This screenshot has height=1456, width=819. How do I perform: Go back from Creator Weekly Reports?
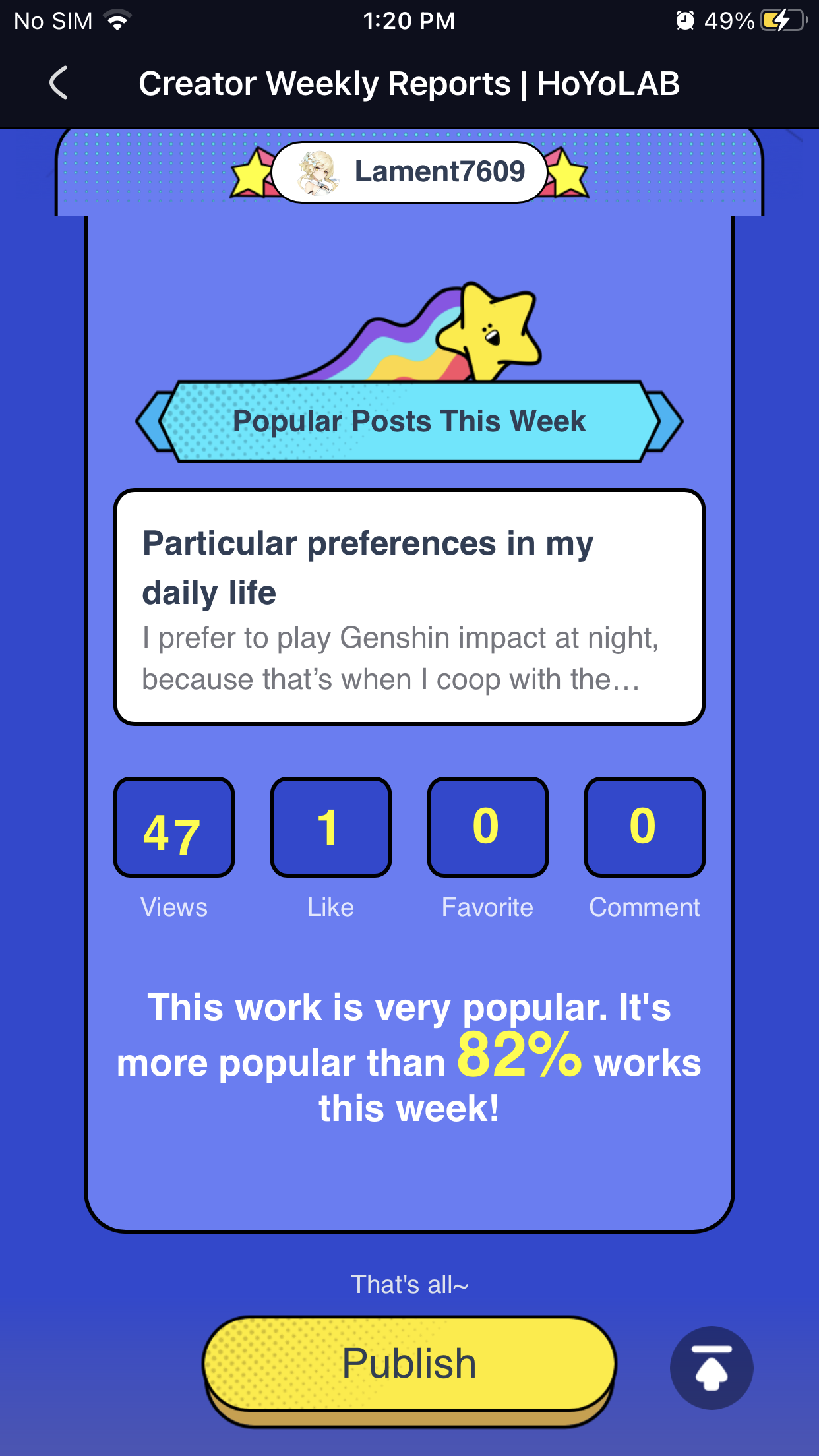pos(59,83)
